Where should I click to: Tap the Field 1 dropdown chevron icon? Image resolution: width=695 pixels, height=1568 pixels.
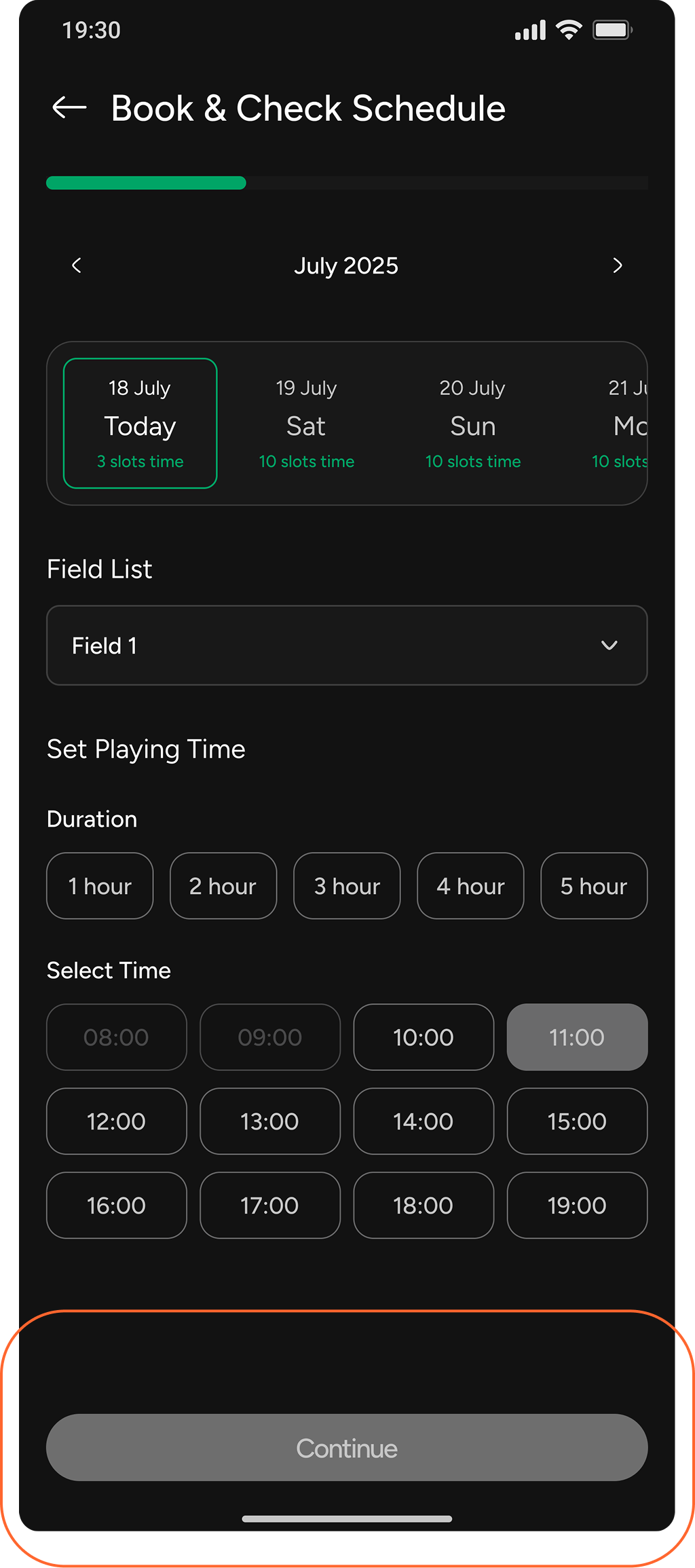(609, 646)
